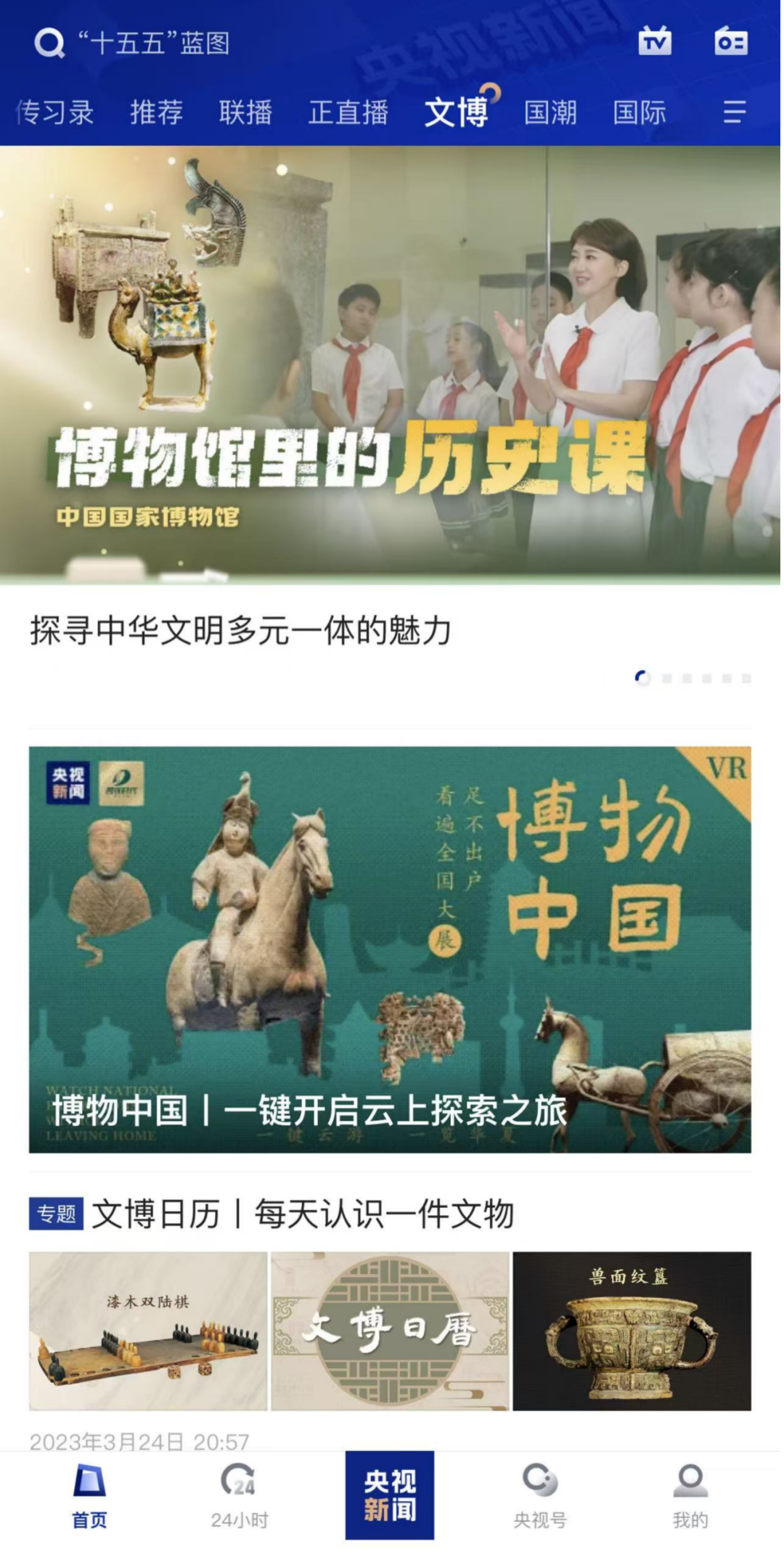Select the 文博 tab
This screenshot has width=784, height=1568.
[x=456, y=113]
